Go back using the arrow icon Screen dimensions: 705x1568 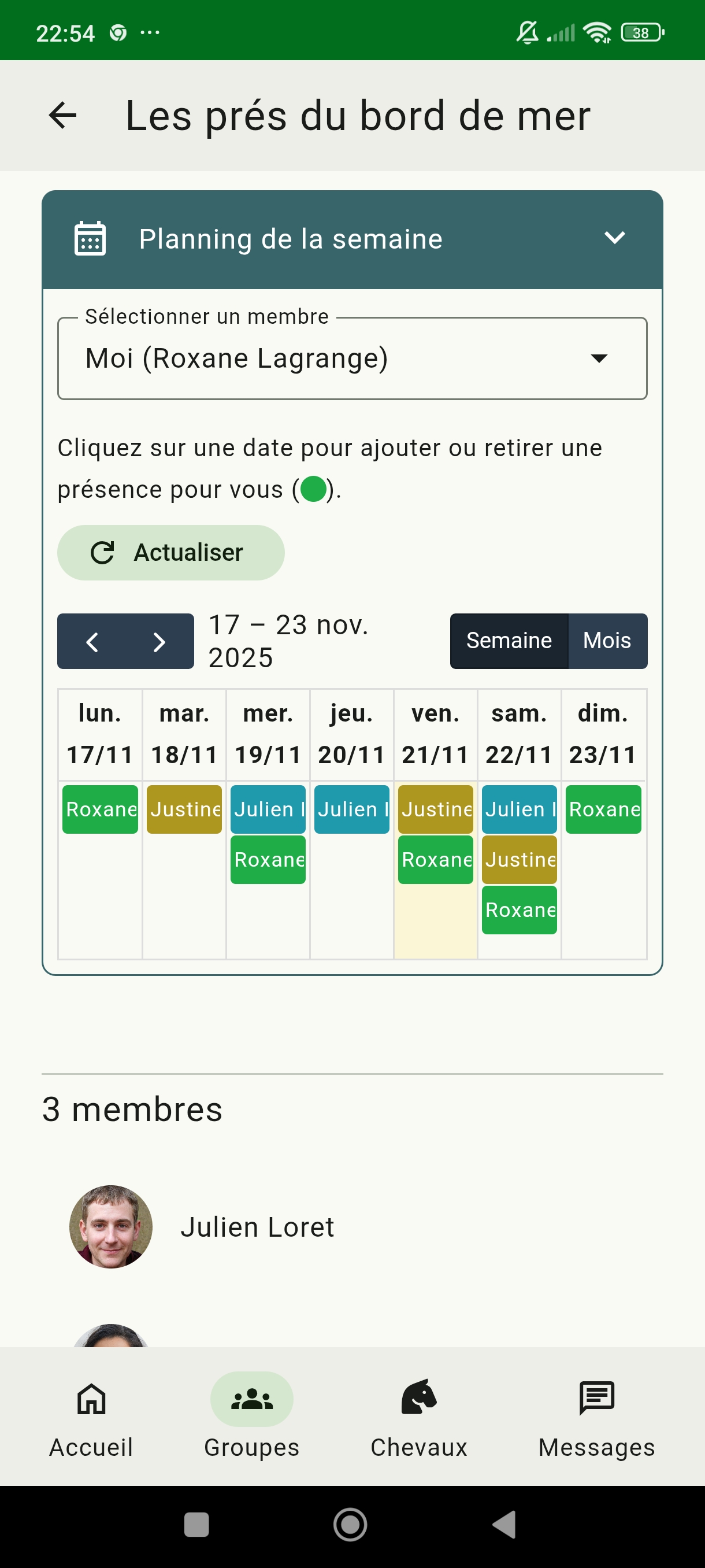[62, 115]
